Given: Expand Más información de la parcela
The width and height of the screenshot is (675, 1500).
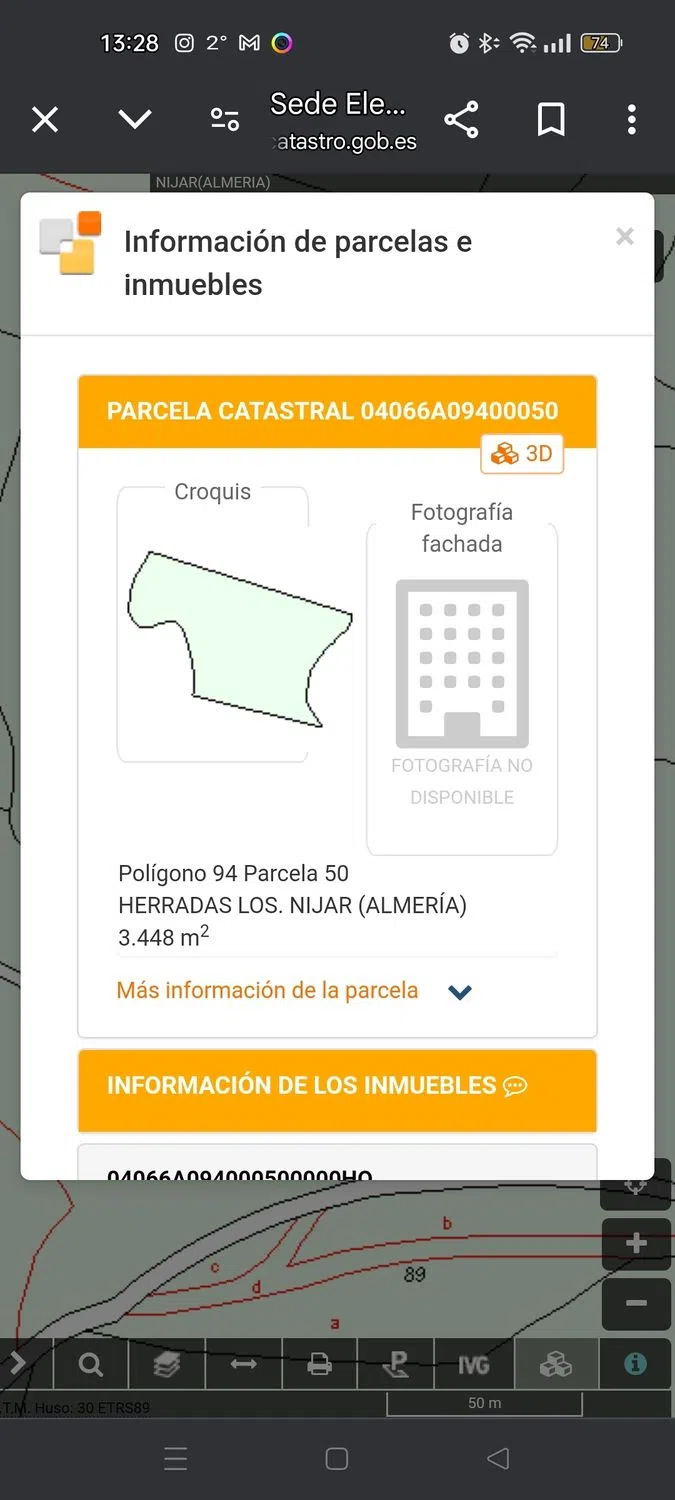Looking at the screenshot, I should tap(459, 992).
